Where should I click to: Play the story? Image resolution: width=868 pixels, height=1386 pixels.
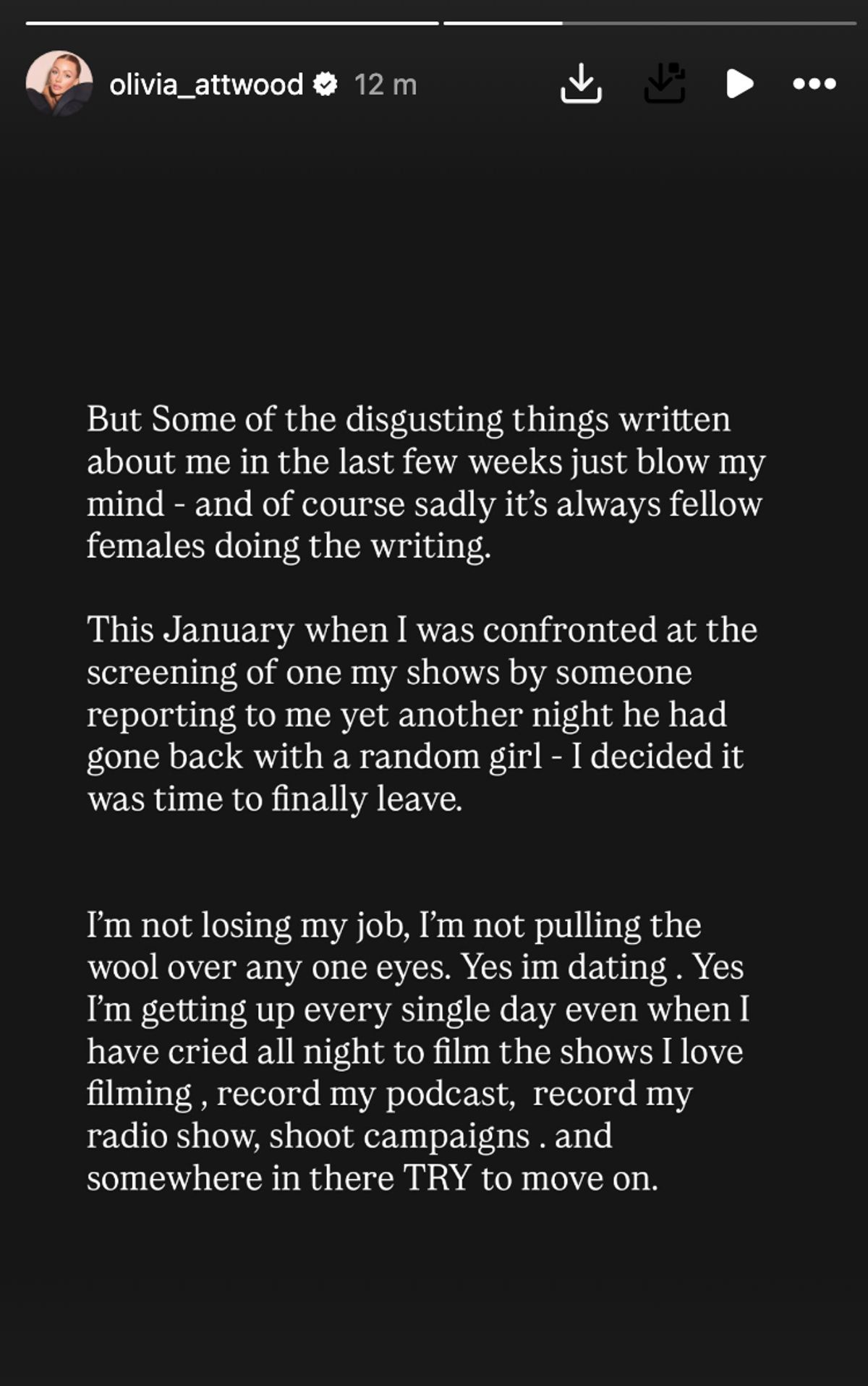point(739,84)
